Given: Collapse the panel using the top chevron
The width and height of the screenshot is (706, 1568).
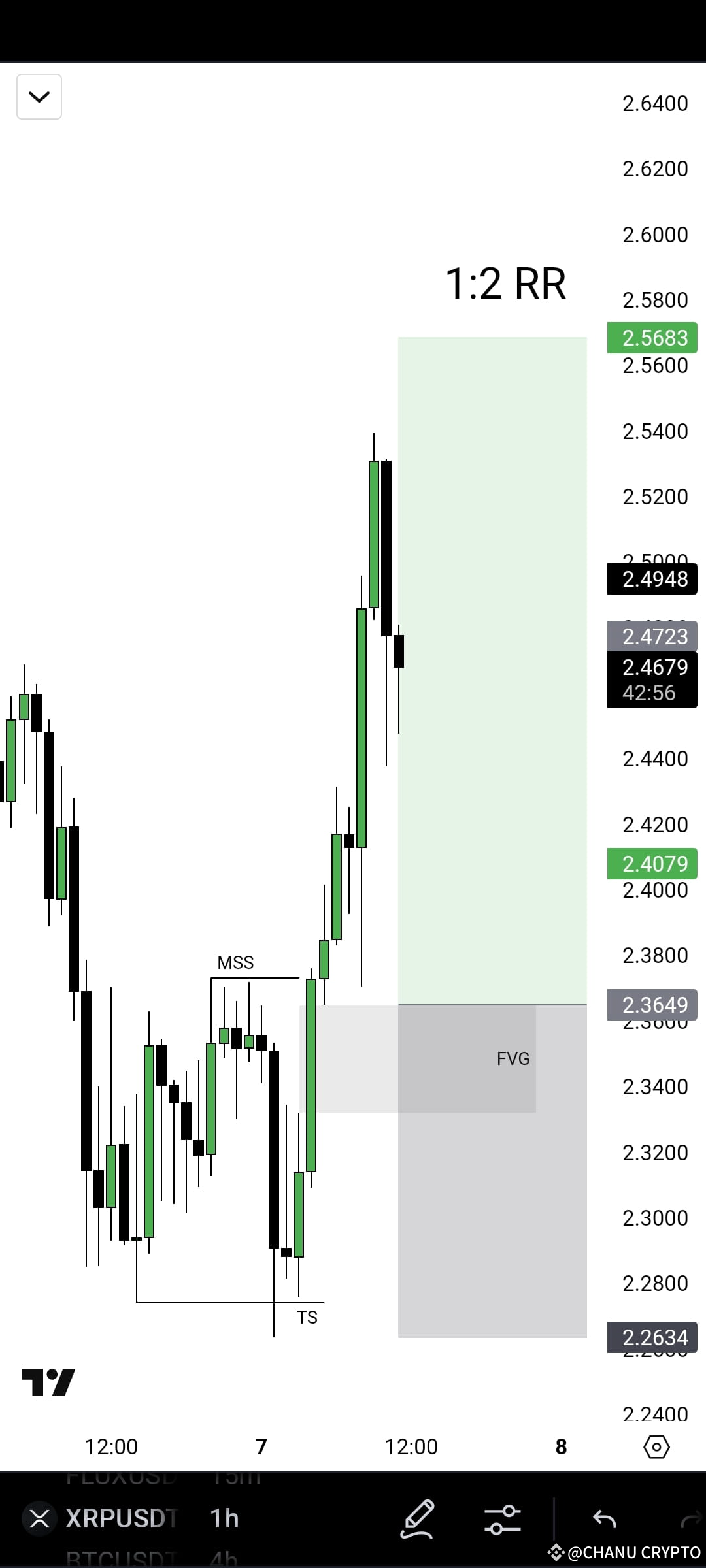Looking at the screenshot, I should [x=39, y=97].
